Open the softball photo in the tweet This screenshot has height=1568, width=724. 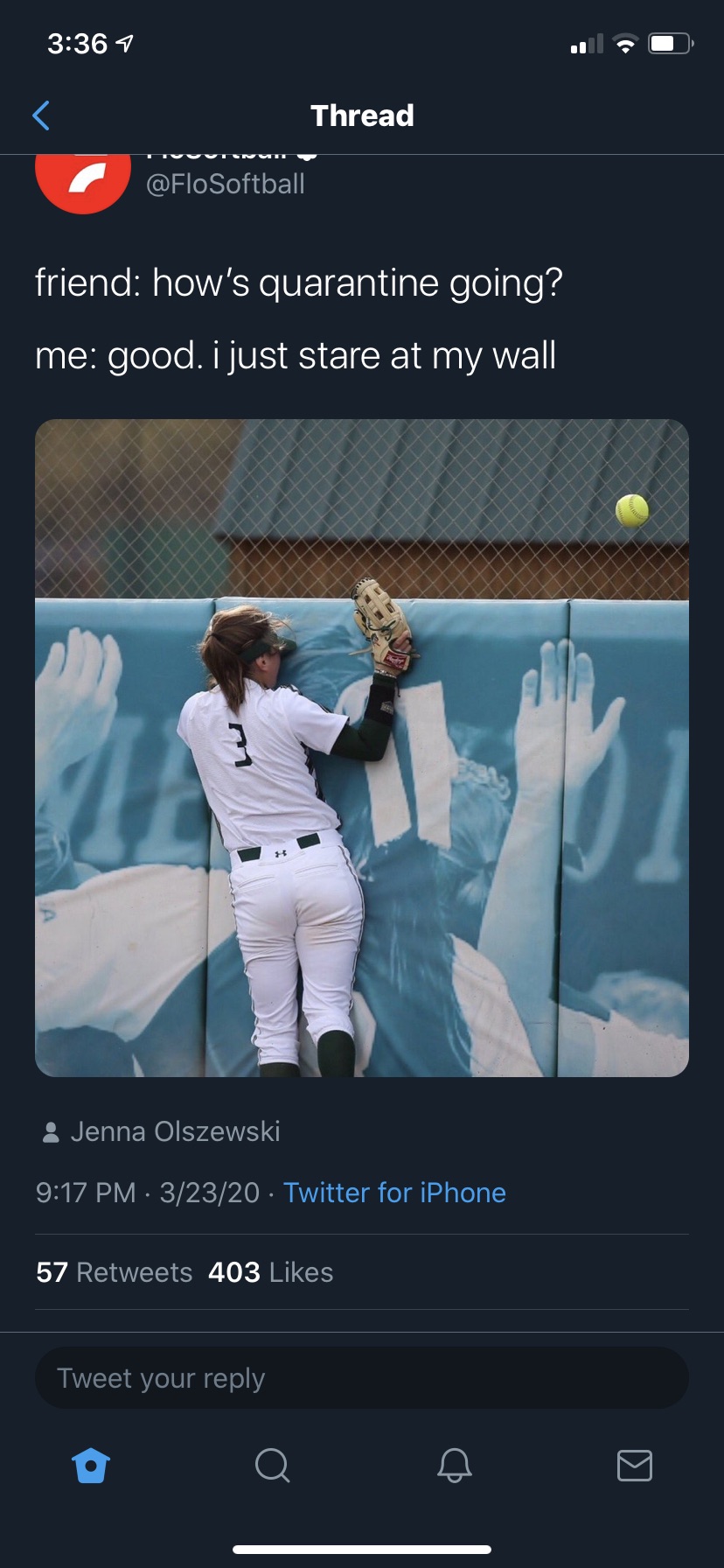tap(362, 748)
